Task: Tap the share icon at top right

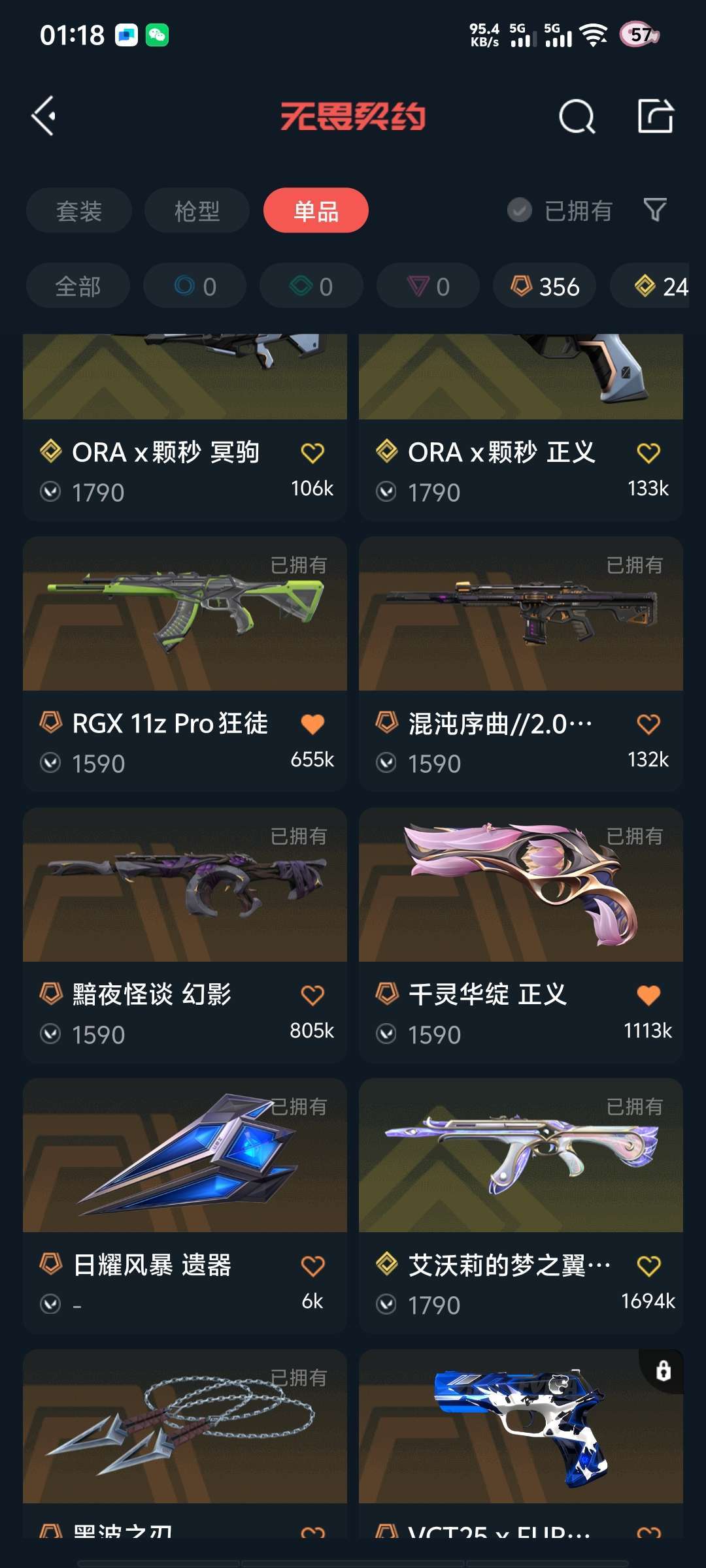Action: [656, 117]
